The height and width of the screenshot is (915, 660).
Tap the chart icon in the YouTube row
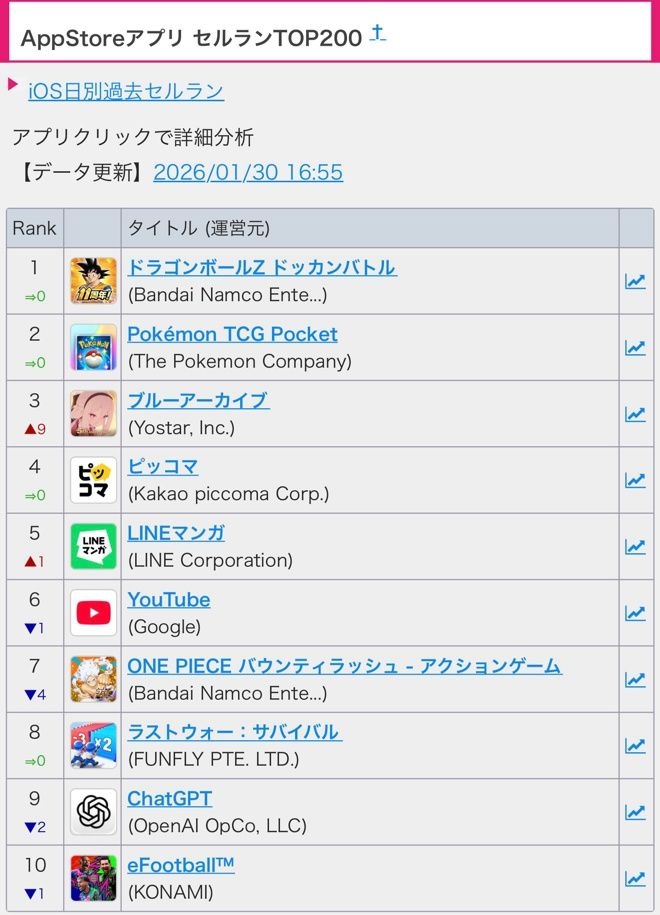coord(635,613)
